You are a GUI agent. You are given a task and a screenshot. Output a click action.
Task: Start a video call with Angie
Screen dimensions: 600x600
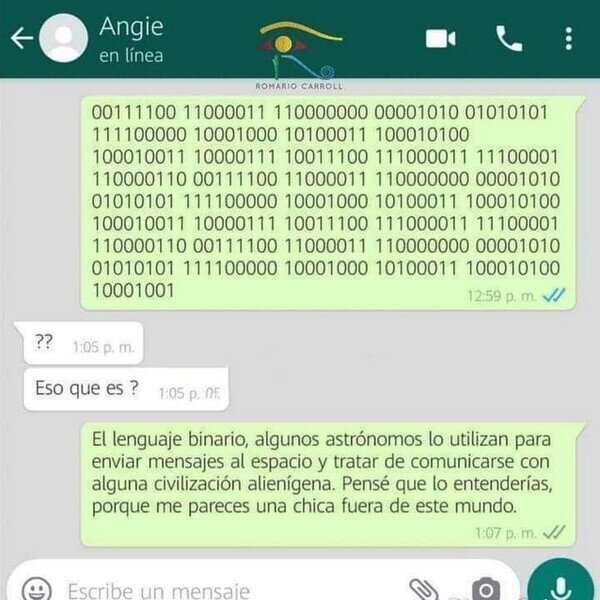coord(440,39)
